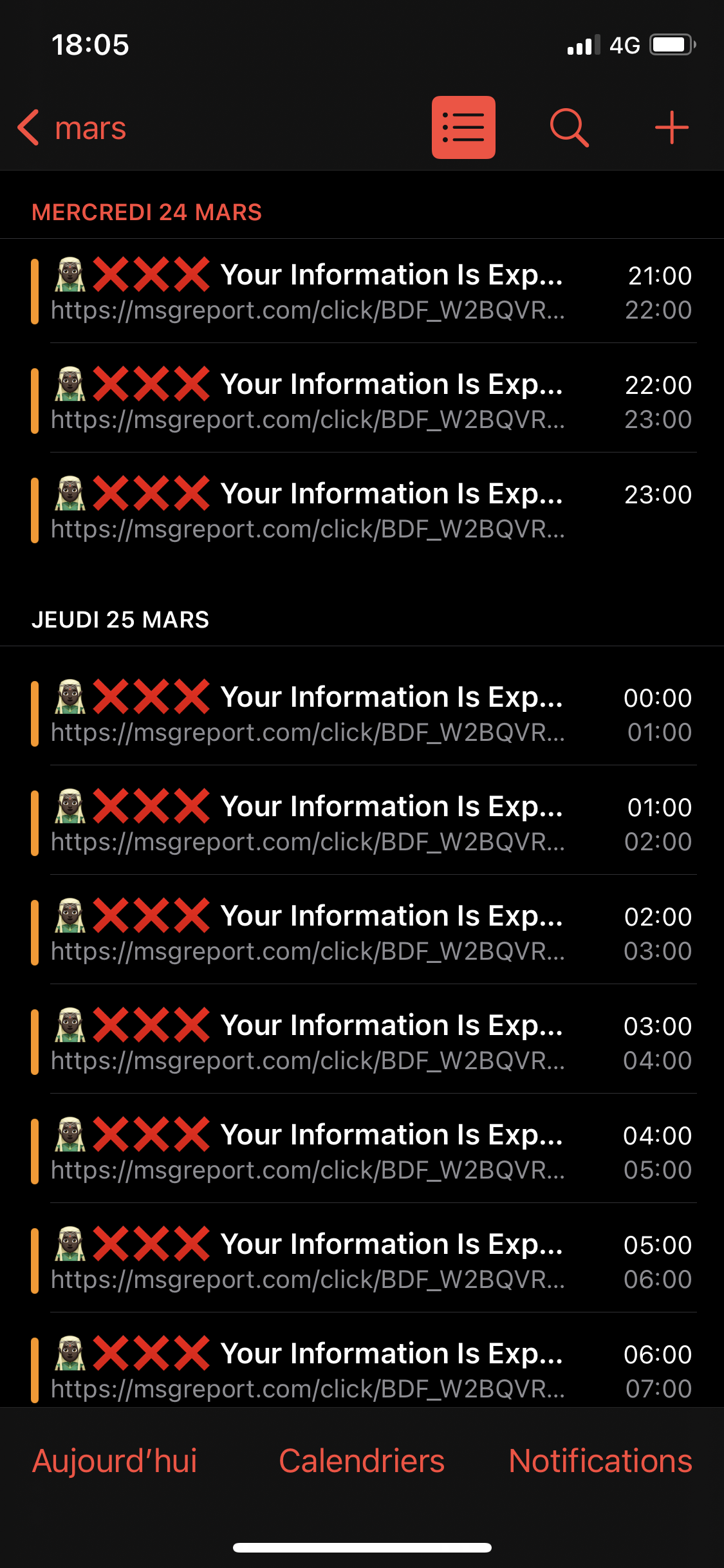The image size is (724, 1568).
Task: Open the event from 02:00 to 03:00
Action: pos(362,933)
